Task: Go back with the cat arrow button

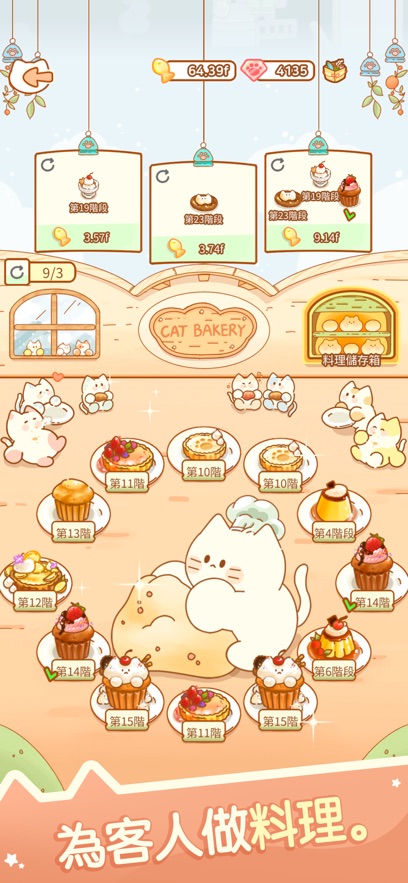Action: pos(30,75)
